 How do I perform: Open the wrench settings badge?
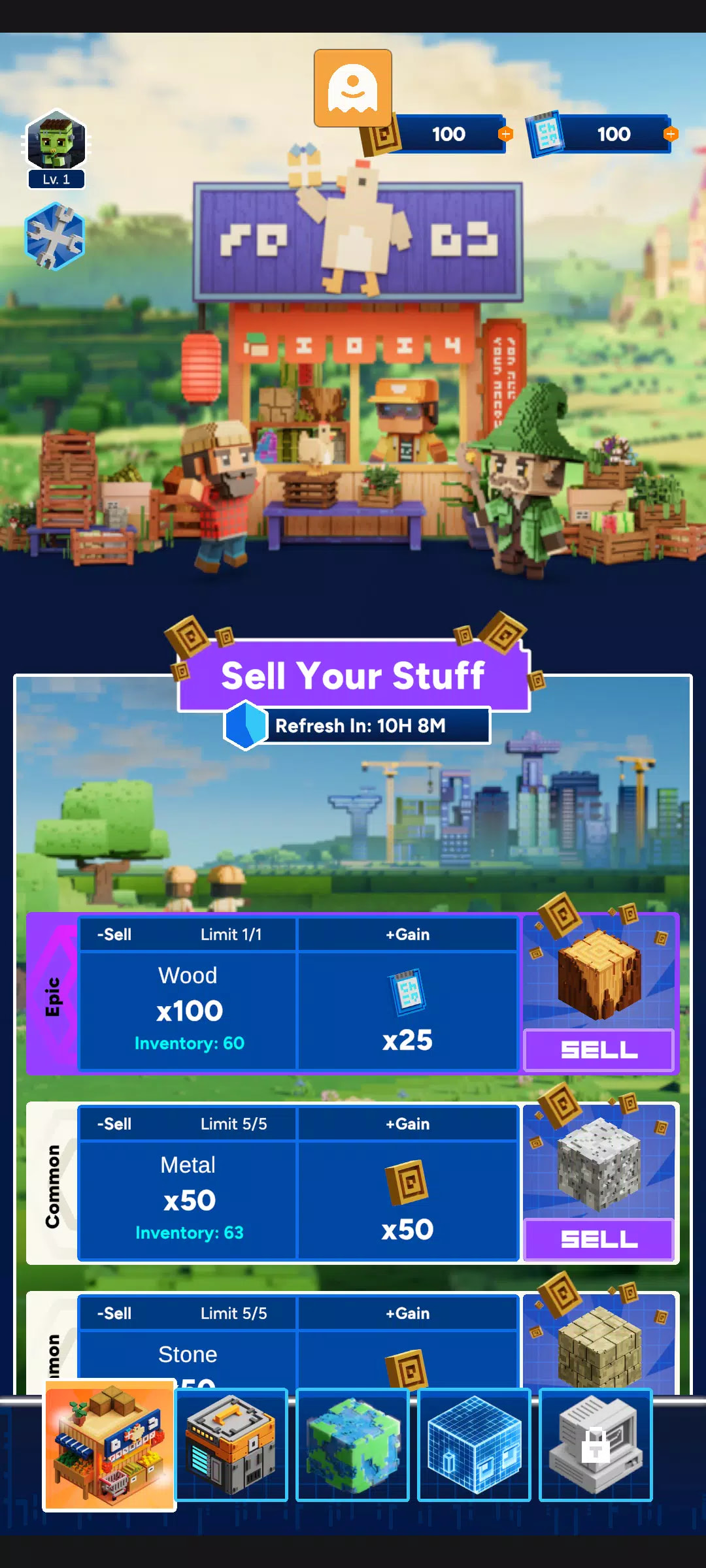[x=55, y=237]
